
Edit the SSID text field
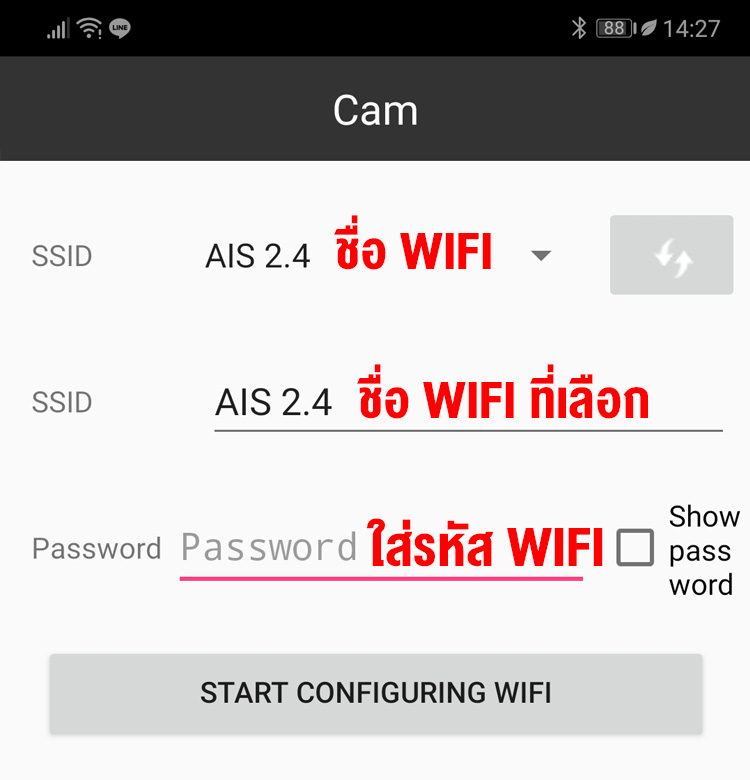pos(467,403)
